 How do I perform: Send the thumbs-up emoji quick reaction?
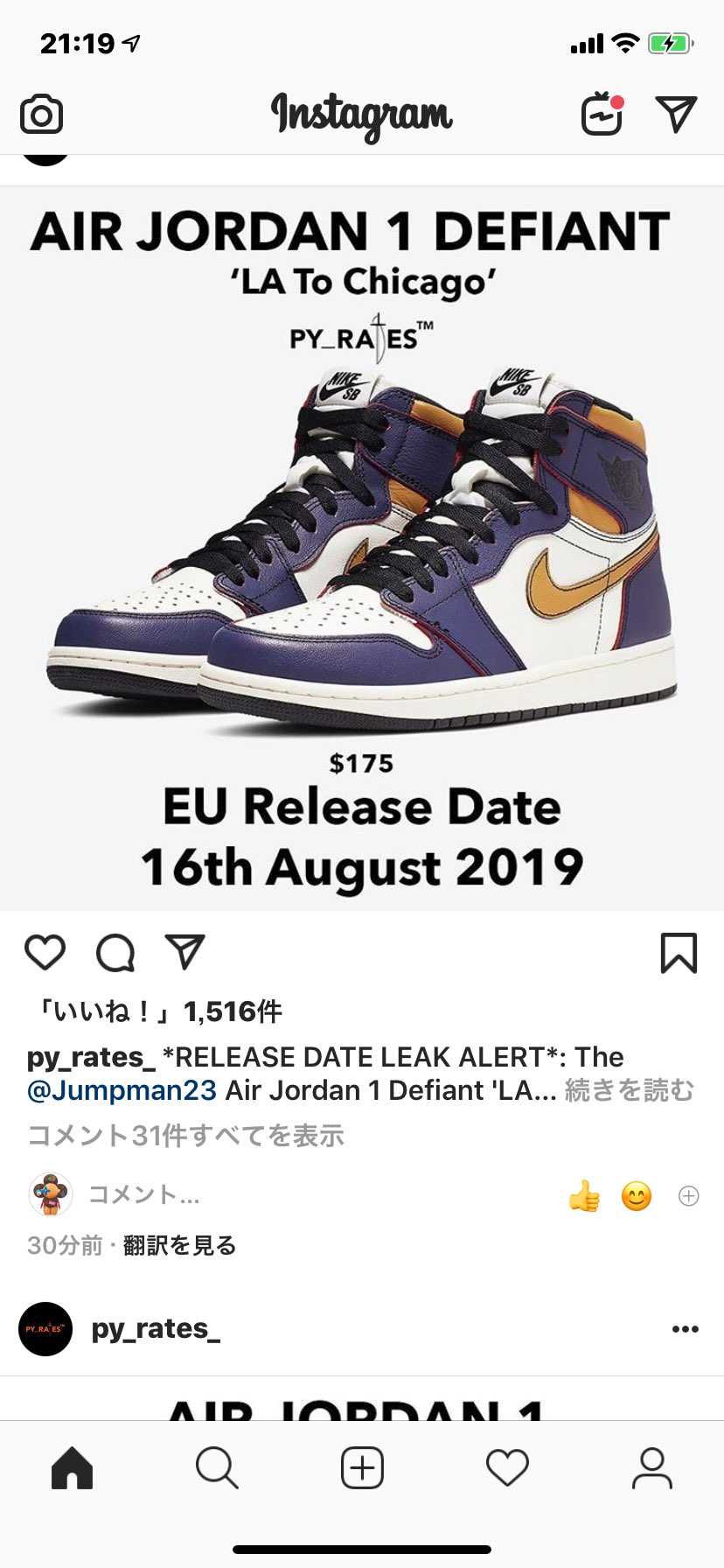[x=584, y=1196]
